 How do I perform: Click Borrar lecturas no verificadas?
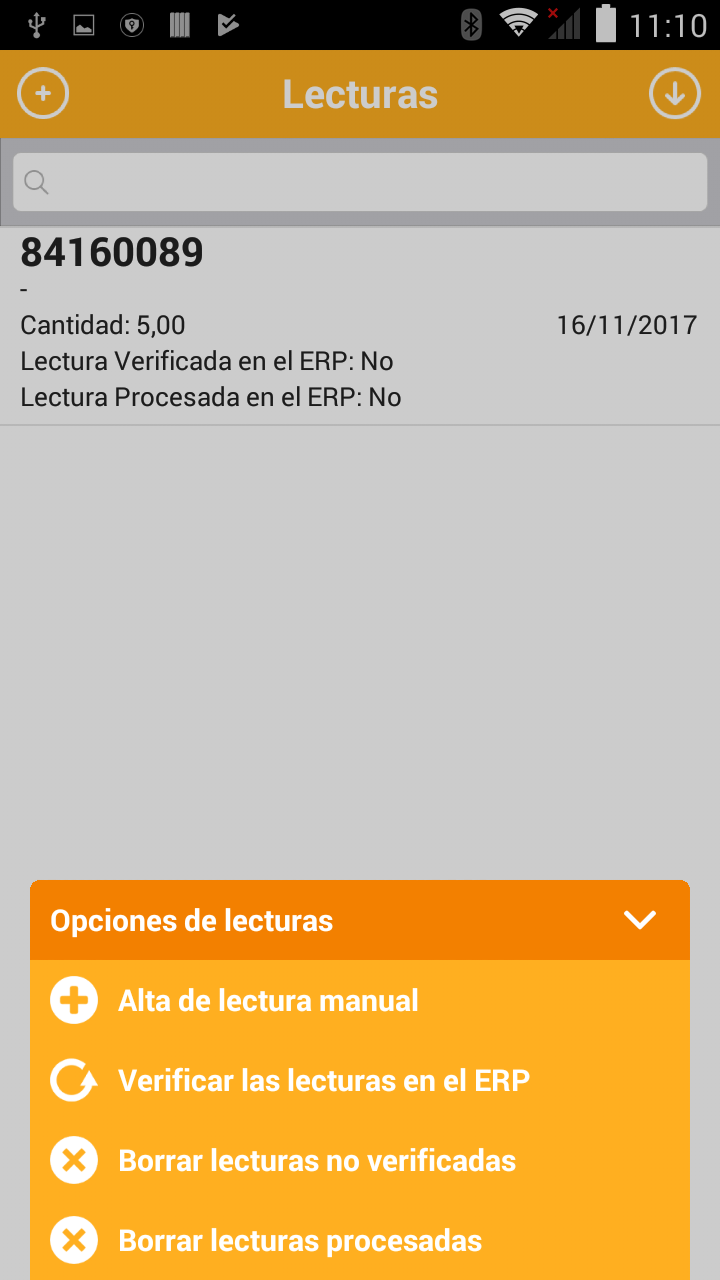[x=317, y=1159]
